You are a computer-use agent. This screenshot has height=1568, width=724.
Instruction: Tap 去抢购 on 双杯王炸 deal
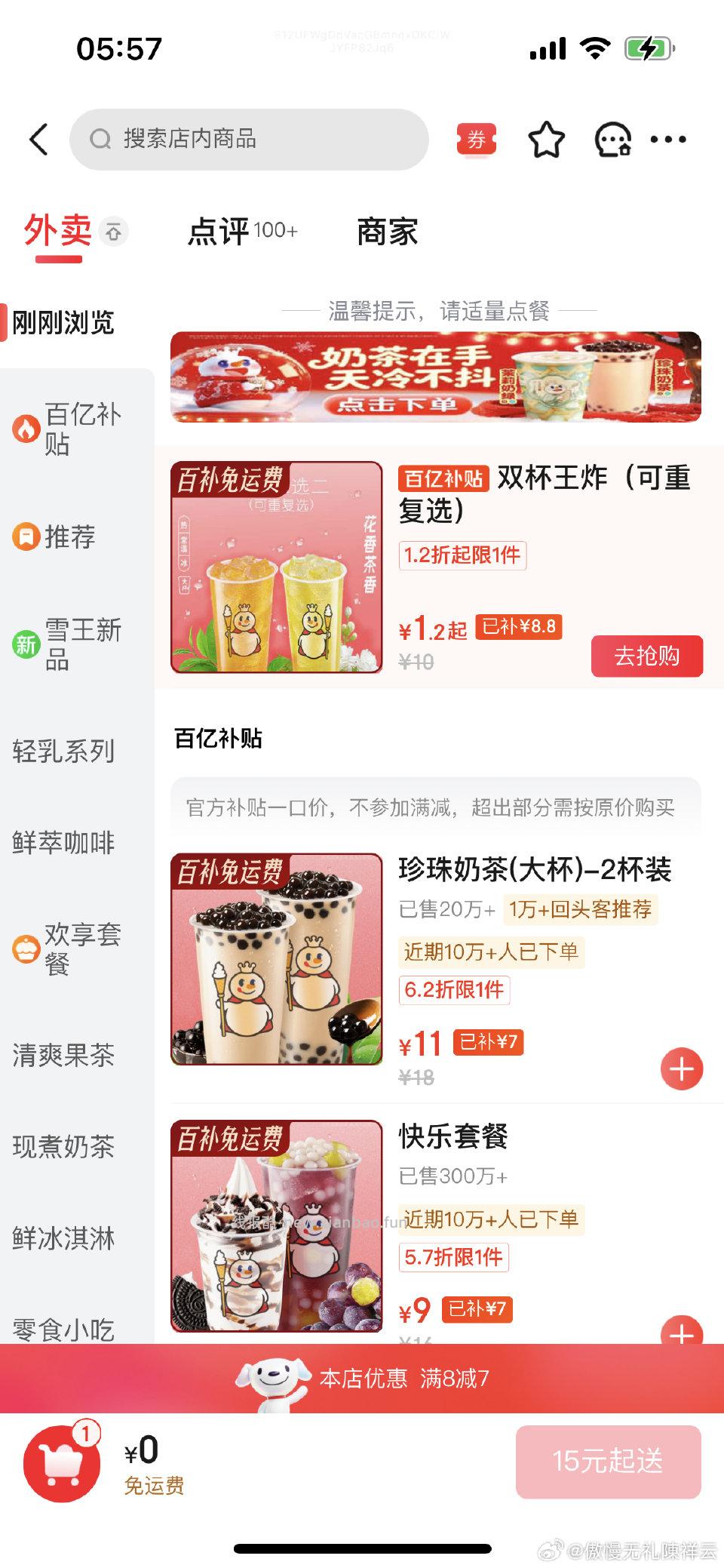[646, 656]
